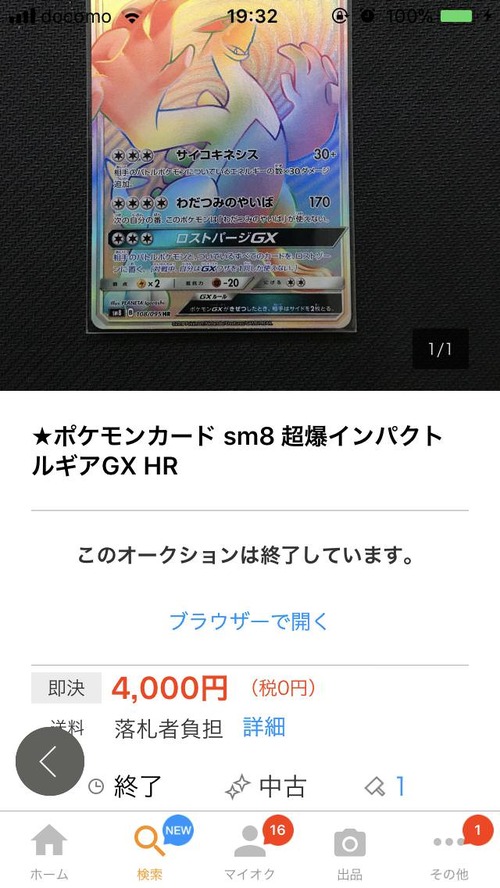The image size is (500, 888).
Task: View shipping details via 詳細
Action: coord(264,727)
